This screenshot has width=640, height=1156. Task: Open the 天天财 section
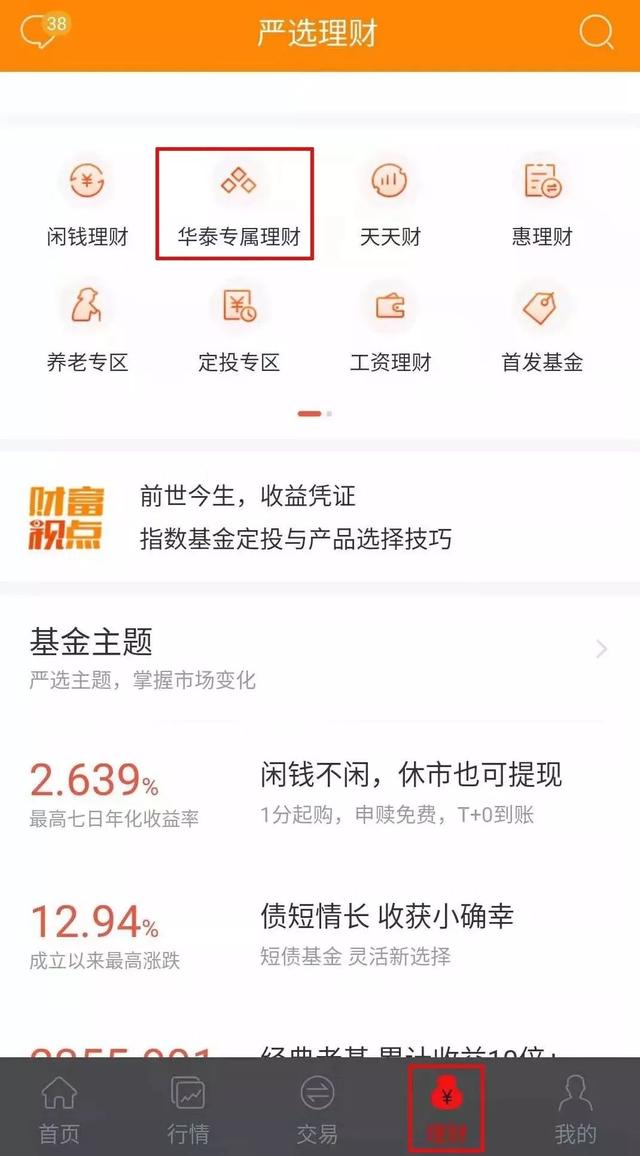(390, 204)
